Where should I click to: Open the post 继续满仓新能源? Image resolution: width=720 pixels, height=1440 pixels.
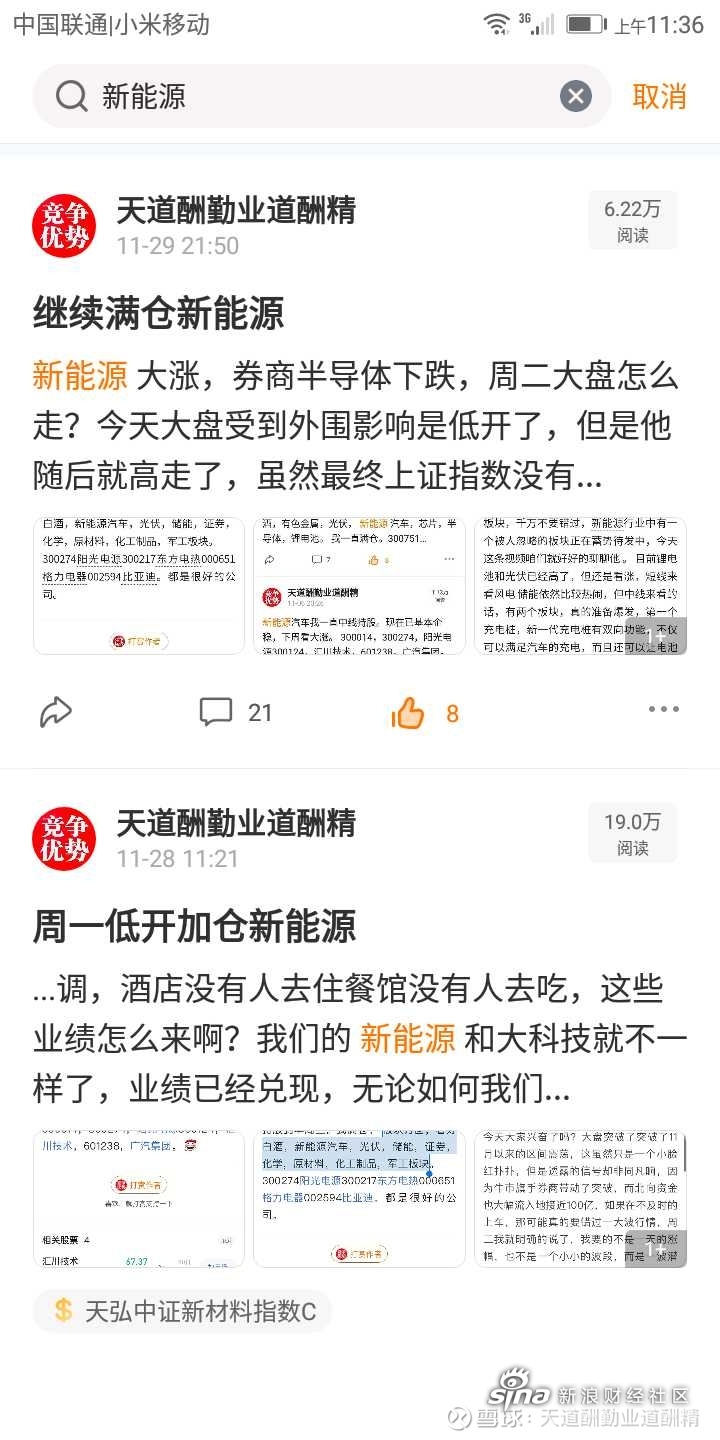pyautogui.click(x=159, y=313)
